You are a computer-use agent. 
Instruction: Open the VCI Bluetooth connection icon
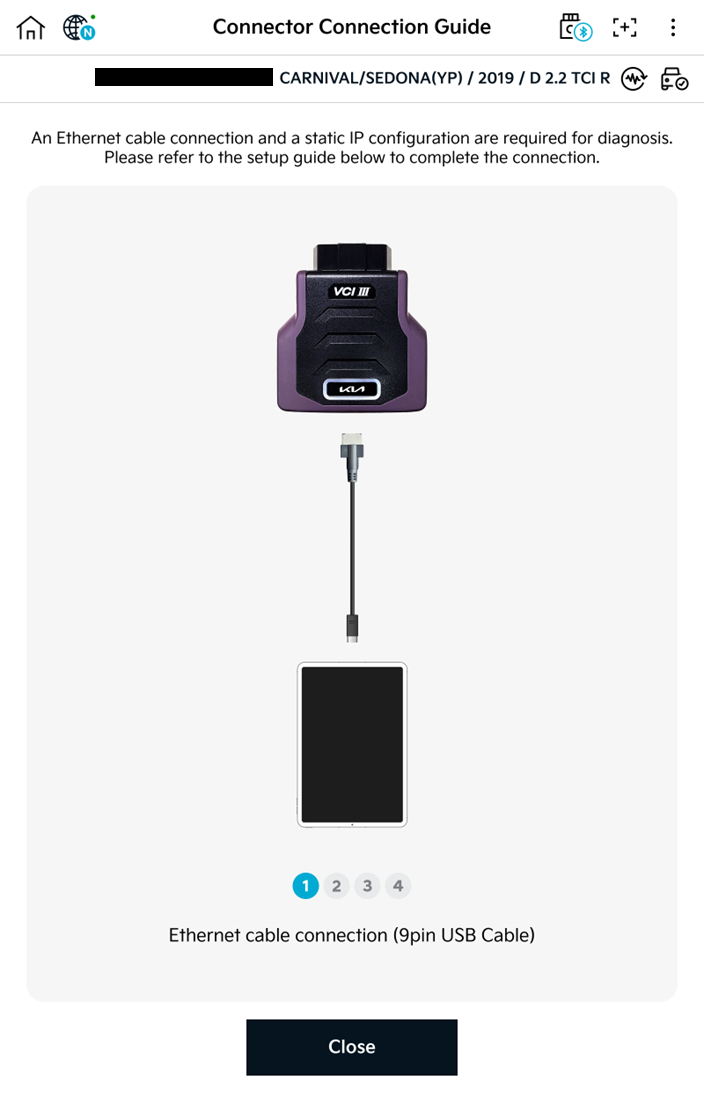tap(576, 27)
